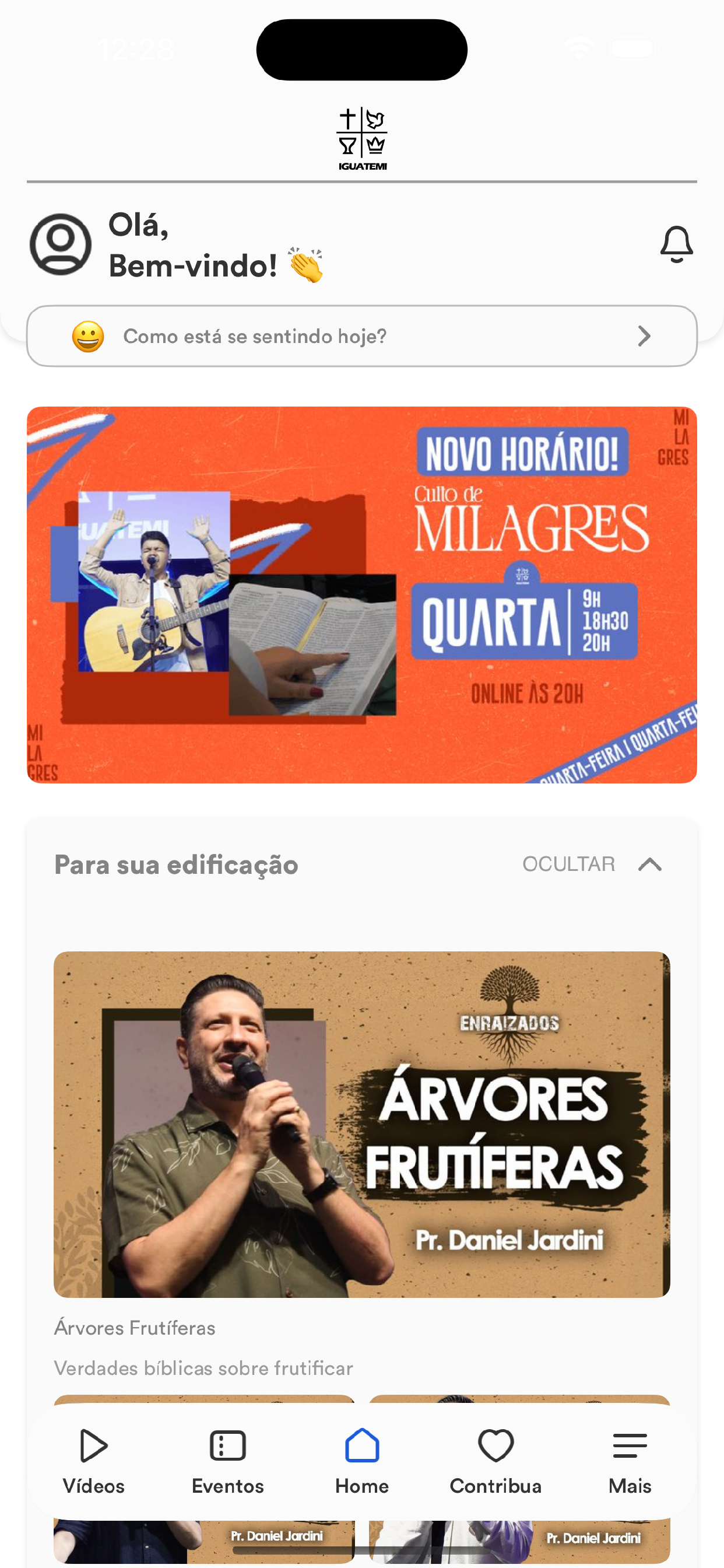Go to Home using the house icon
This screenshot has width=724, height=1568.
[x=361, y=1445]
